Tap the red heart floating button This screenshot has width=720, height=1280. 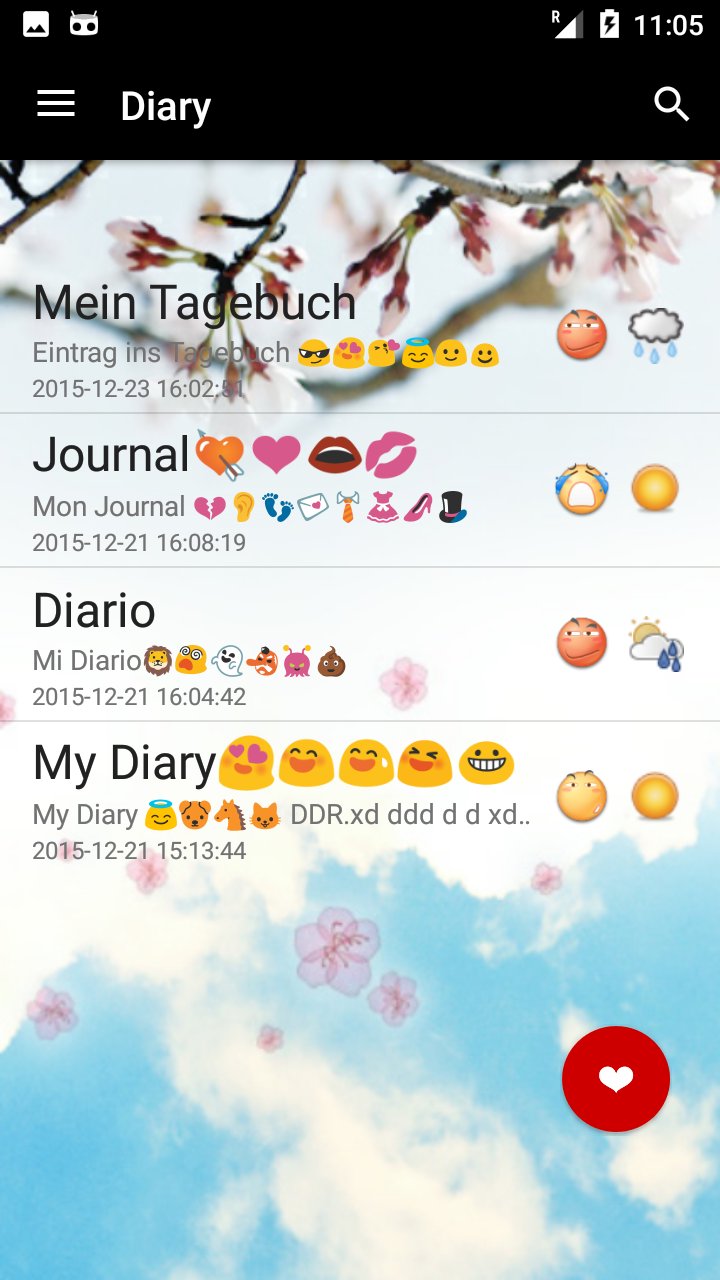point(616,1079)
